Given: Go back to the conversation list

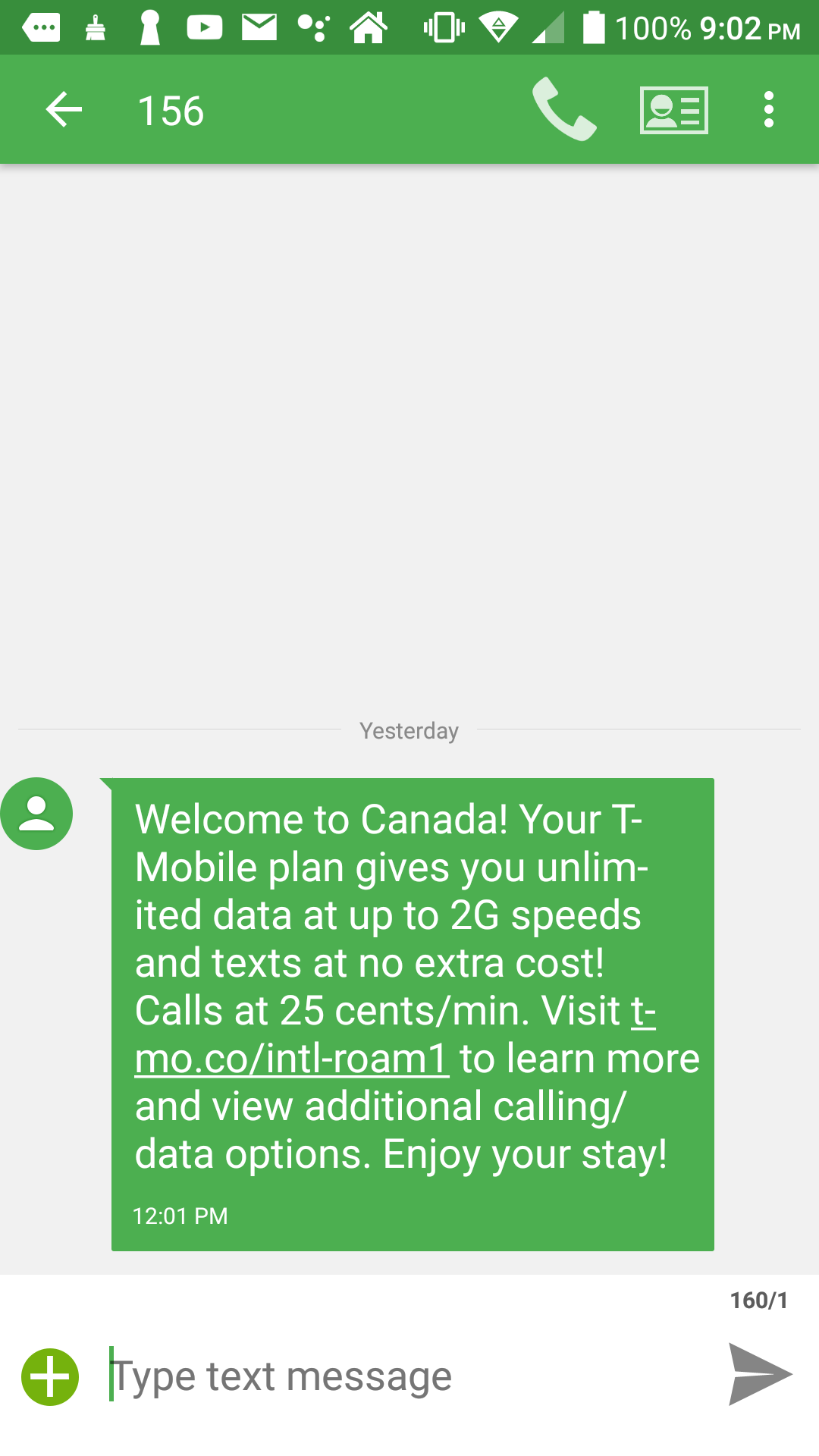Looking at the screenshot, I should tap(64, 110).
